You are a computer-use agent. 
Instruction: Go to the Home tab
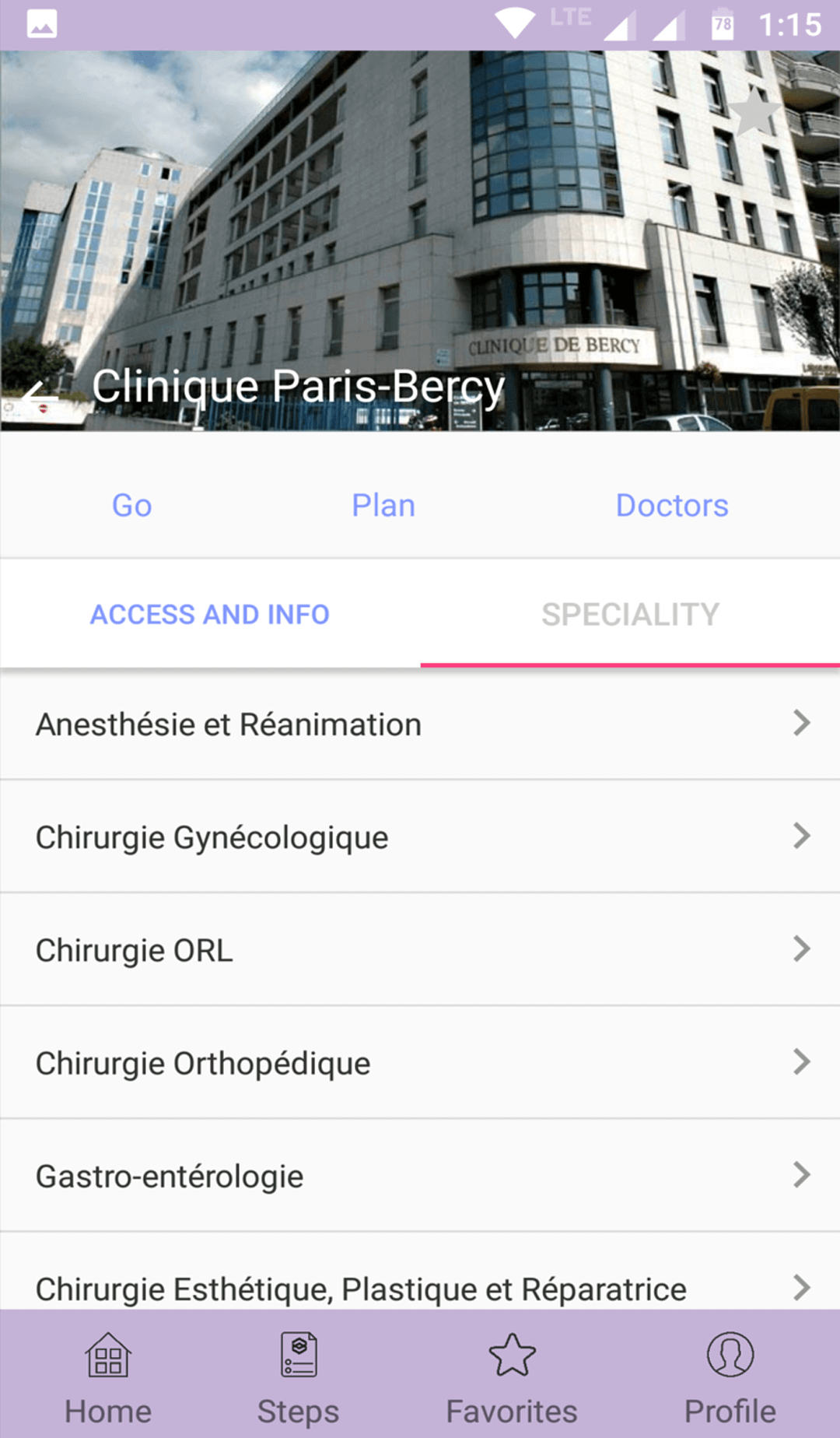click(x=108, y=1376)
